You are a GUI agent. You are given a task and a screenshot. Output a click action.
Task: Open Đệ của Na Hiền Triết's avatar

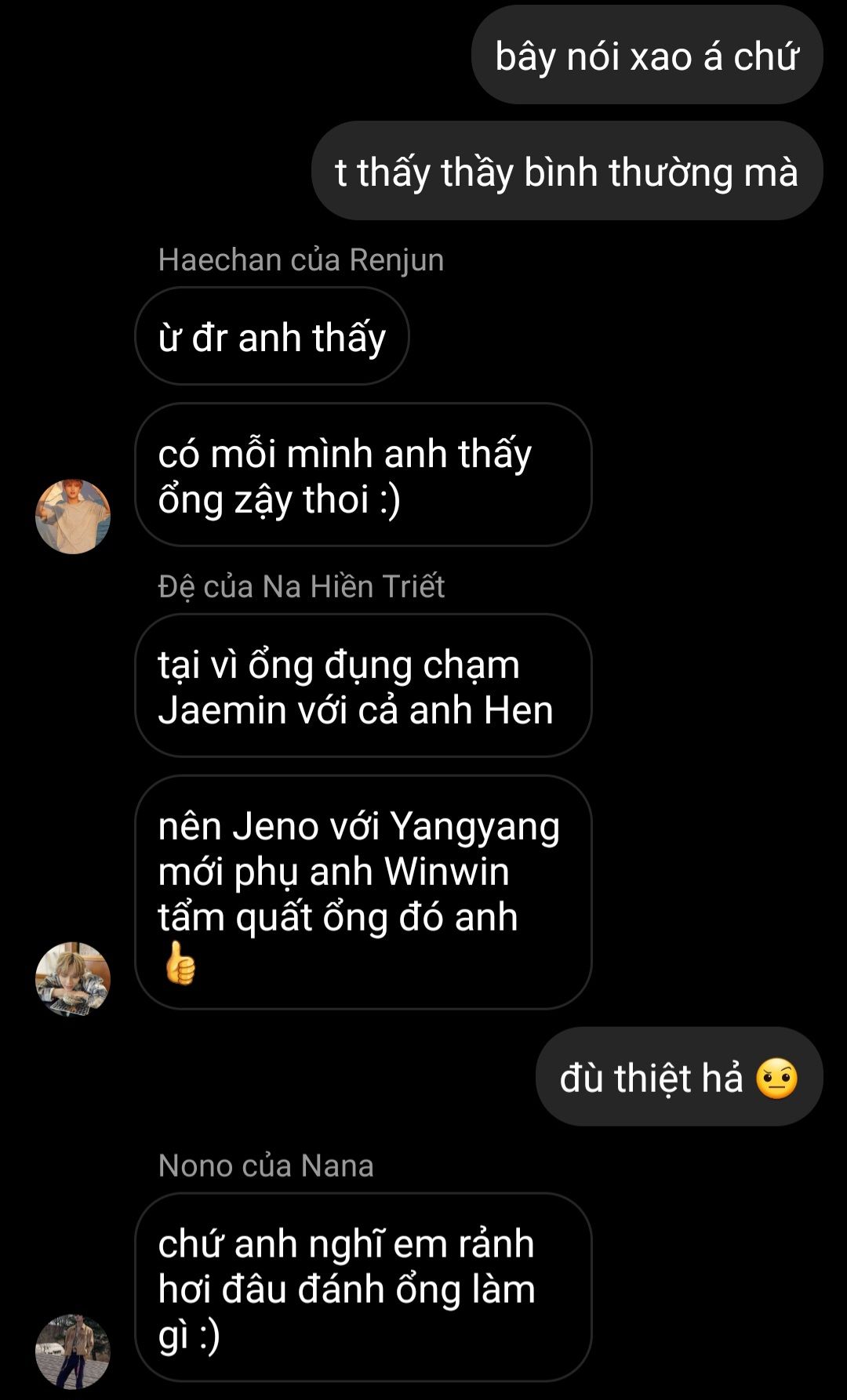[x=73, y=979]
